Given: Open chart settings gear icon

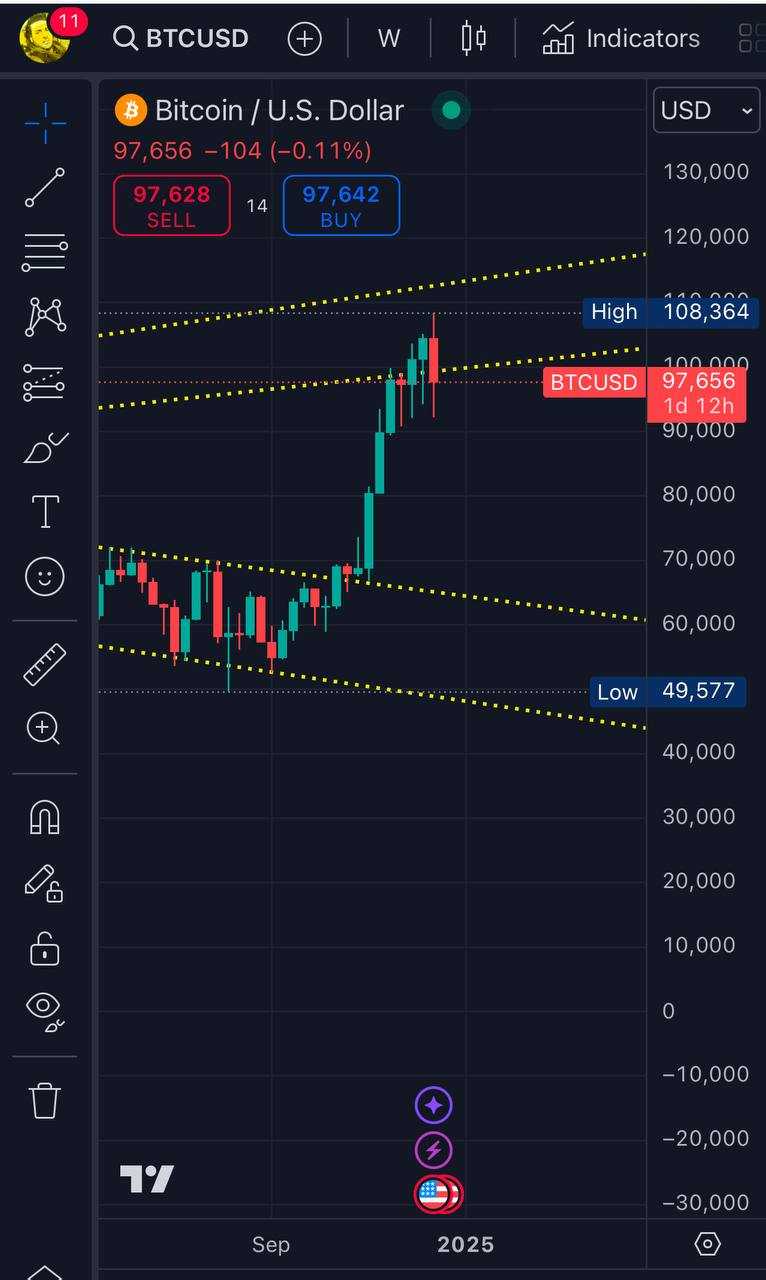Looking at the screenshot, I should (x=707, y=1244).
